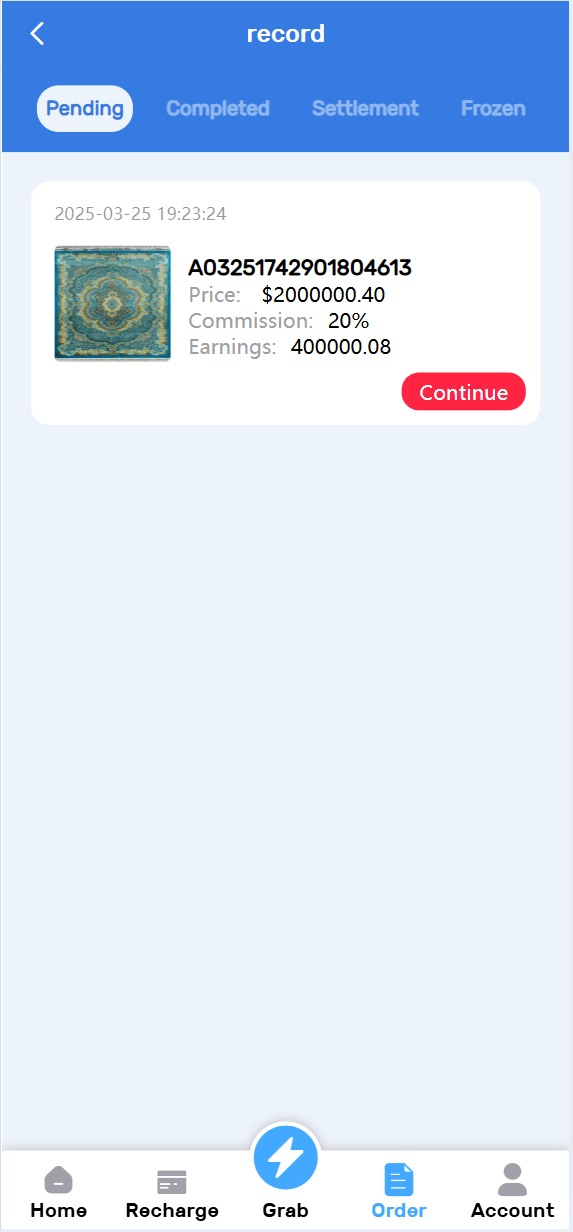Open the carpet product image
Viewport: 573px width, 1232px height.
(x=112, y=303)
